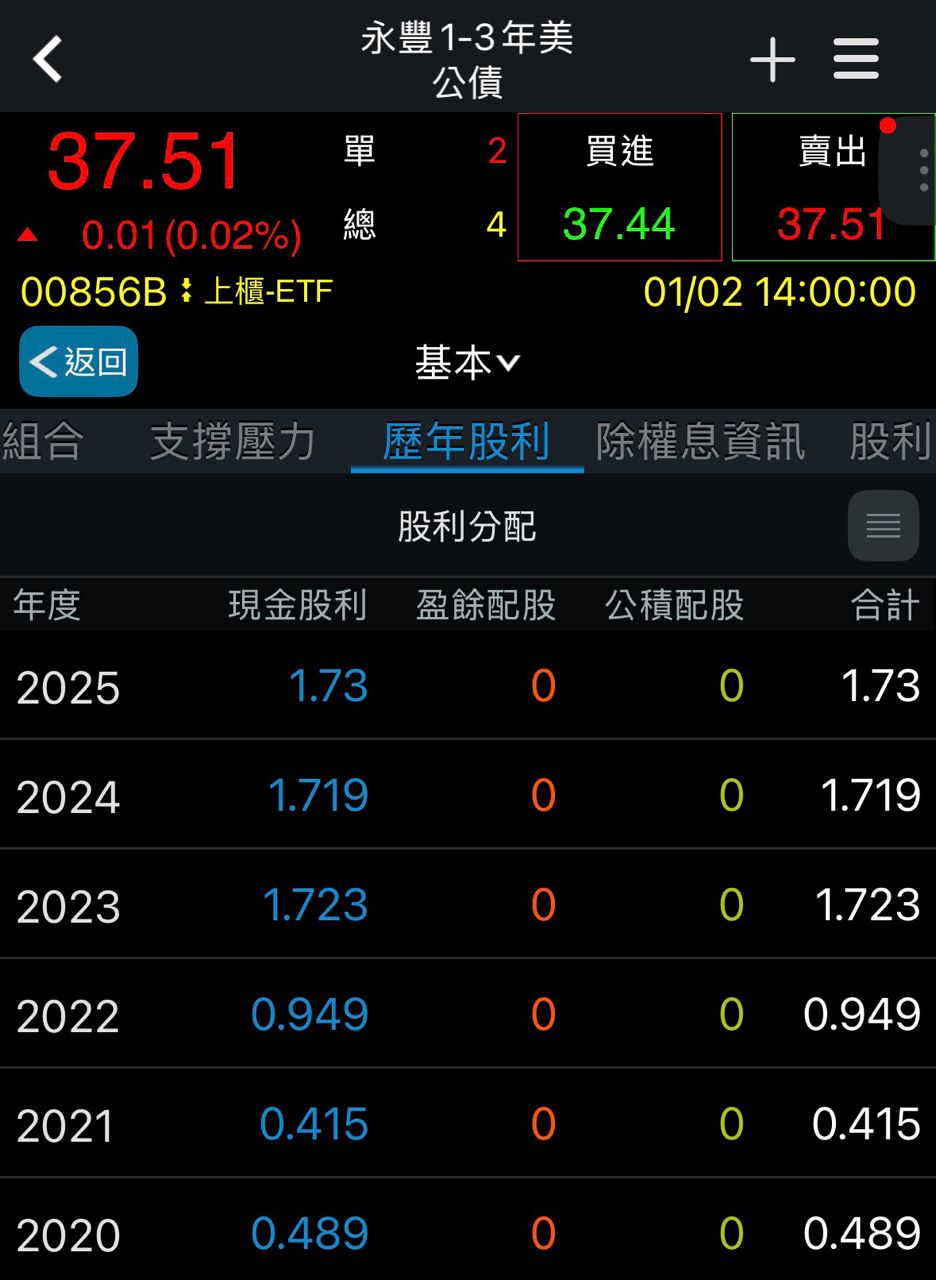Add this ETF with the plus icon
The width and height of the screenshot is (936, 1280).
(x=772, y=60)
